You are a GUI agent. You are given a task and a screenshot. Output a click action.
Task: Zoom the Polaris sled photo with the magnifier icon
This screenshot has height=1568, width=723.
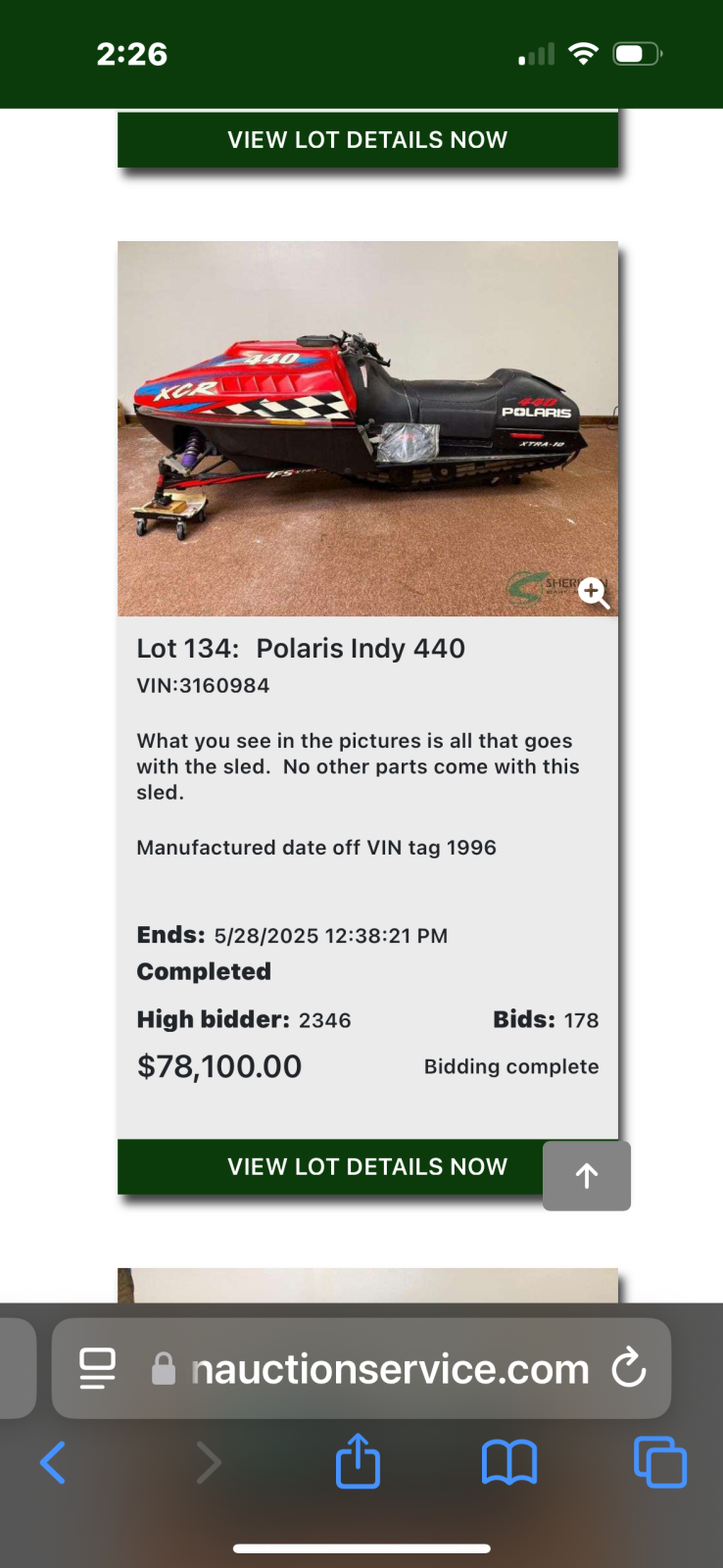(593, 592)
